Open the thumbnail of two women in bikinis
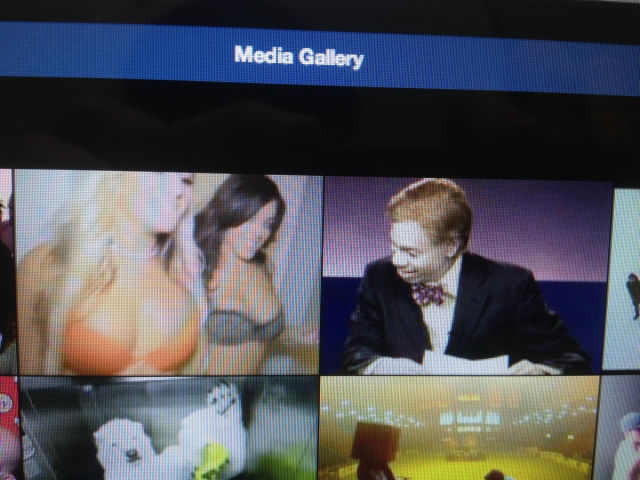Image resolution: width=640 pixels, height=480 pixels. (x=167, y=272)
